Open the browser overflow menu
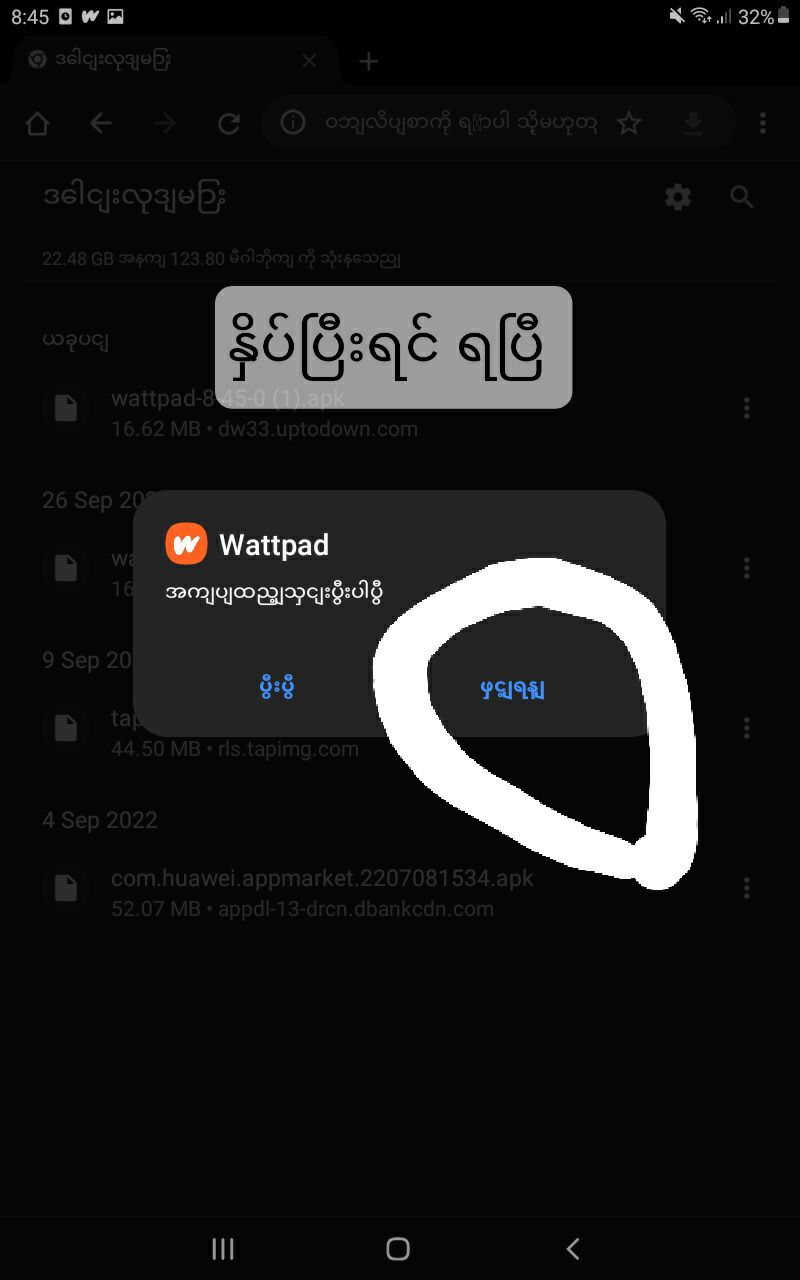This screenshot has width=800, height=1280. click(x=763, y=123)
